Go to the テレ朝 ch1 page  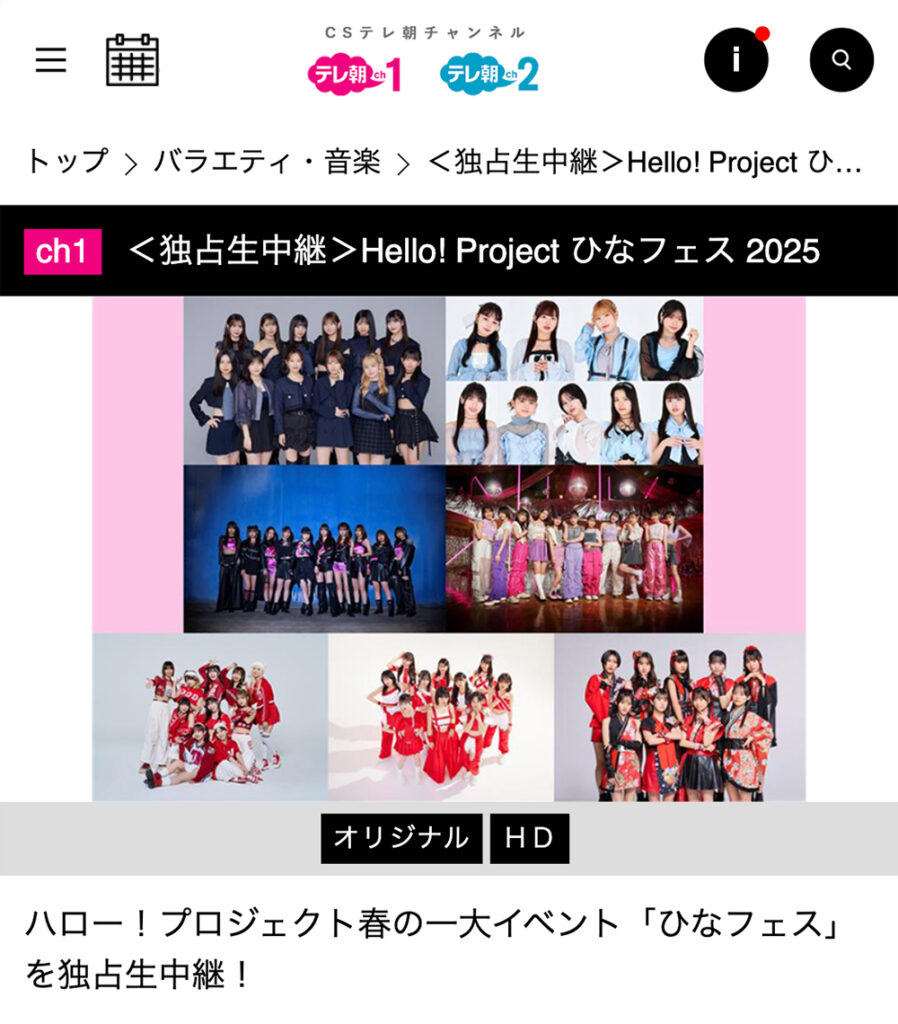(355, 75)
